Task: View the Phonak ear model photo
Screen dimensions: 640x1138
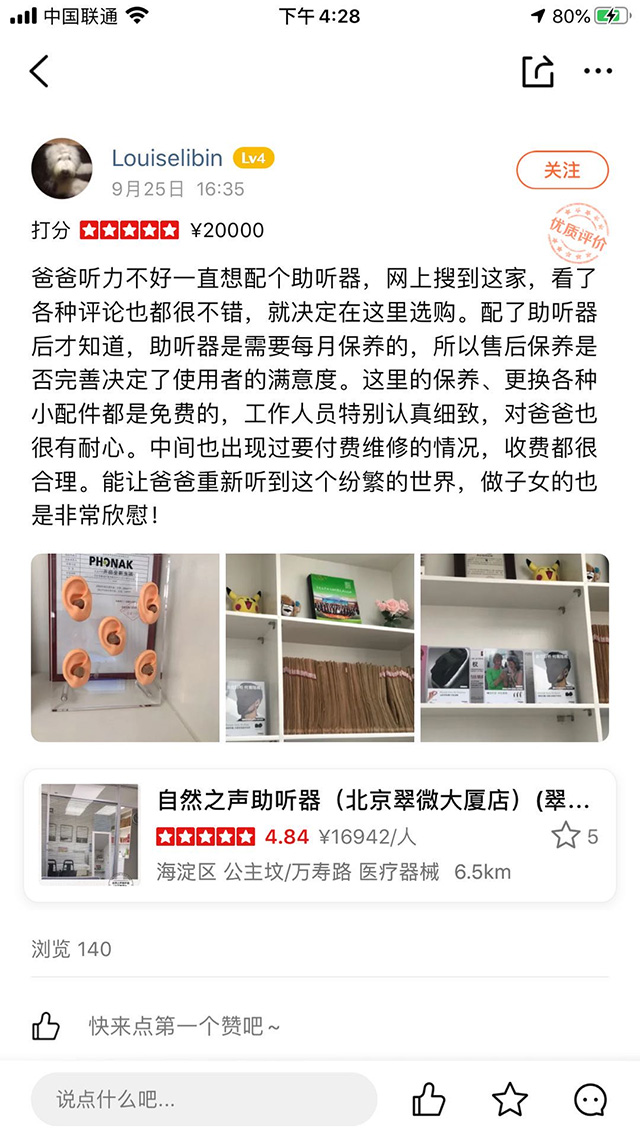Action: pos(125,647)
